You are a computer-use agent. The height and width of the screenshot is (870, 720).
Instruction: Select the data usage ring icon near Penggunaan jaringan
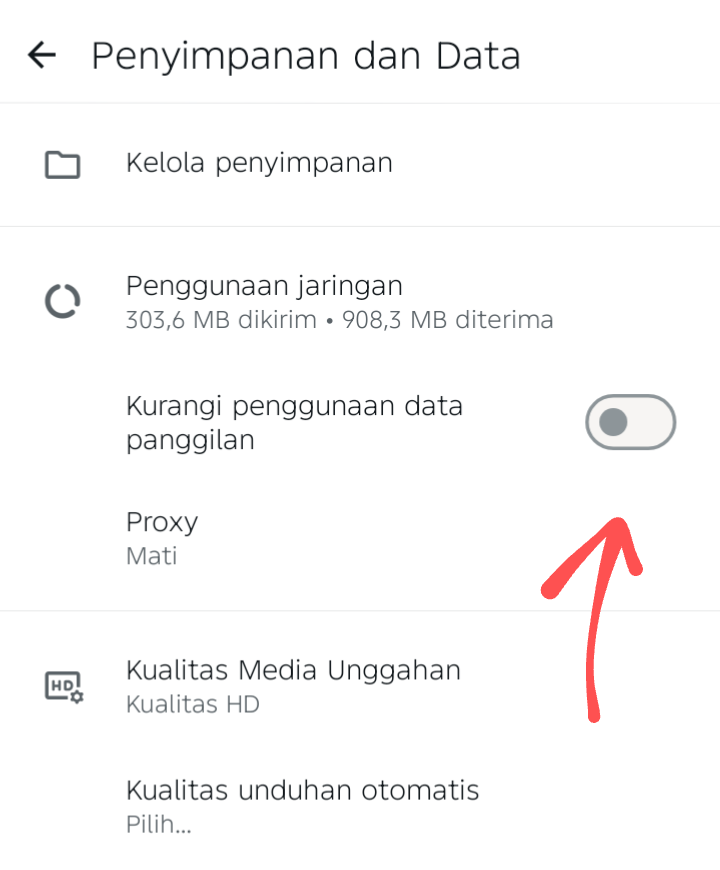tap(62, 300)
